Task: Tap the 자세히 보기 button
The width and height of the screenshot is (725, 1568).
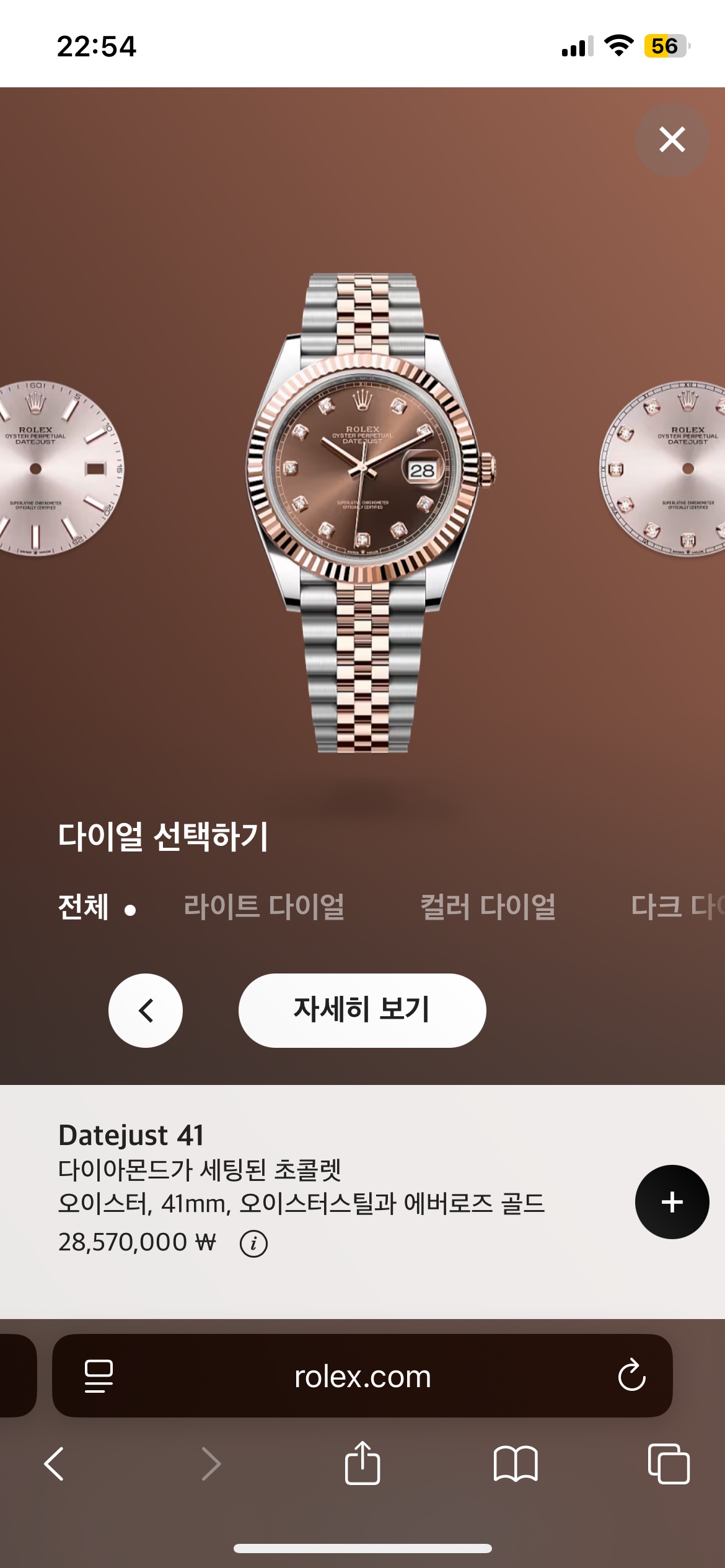Action: (362, 1010)
